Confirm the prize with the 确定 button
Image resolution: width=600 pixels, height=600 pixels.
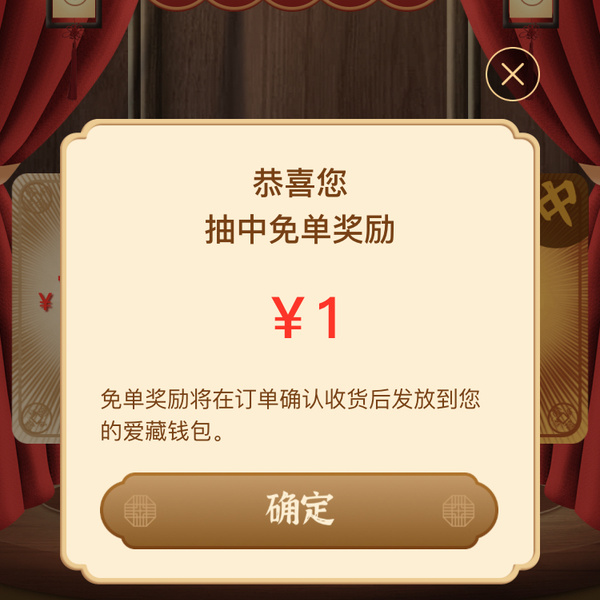point(299,510)
